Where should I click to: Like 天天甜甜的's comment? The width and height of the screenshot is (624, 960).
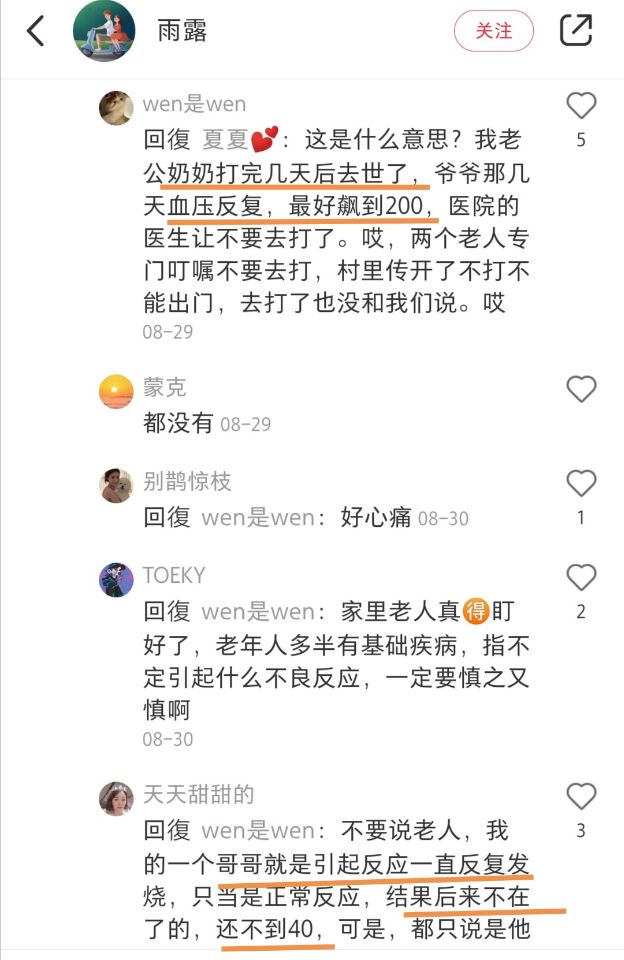(x=581, y=797)
